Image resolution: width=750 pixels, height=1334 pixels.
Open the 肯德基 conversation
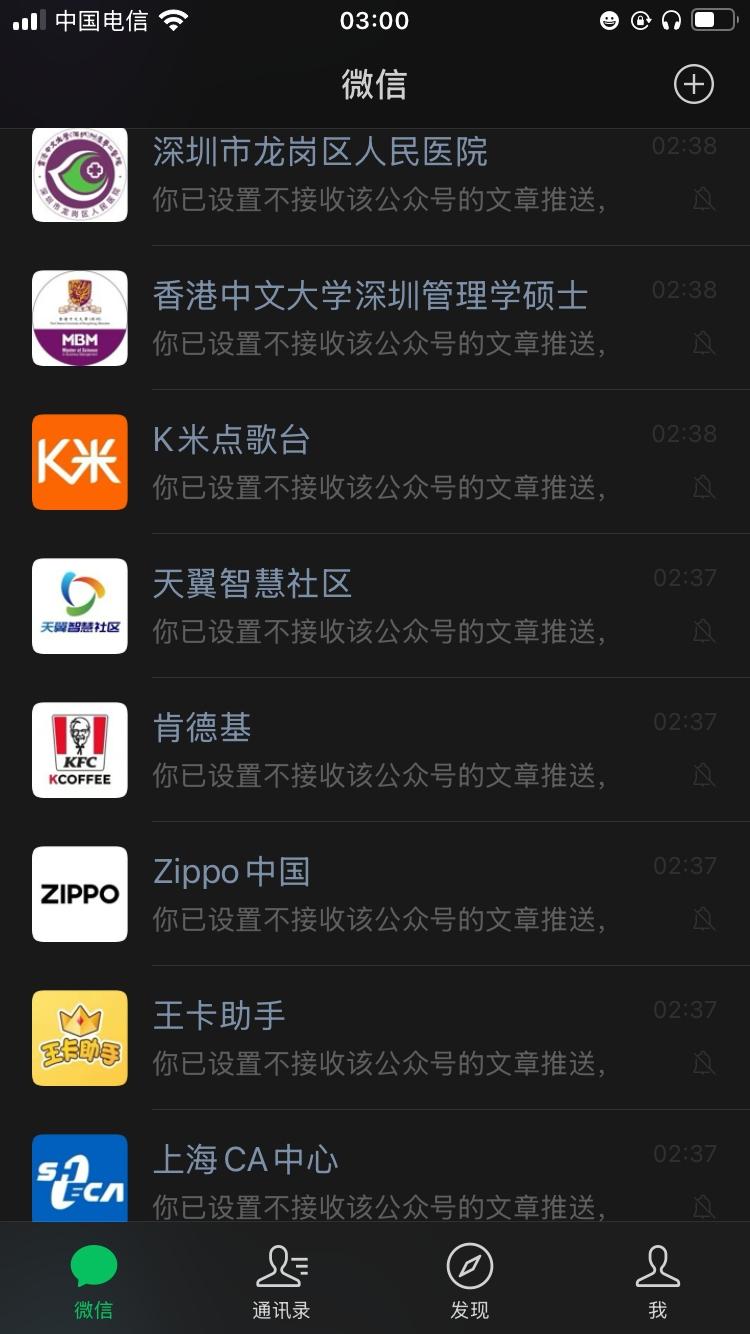[x=375, y=750]
